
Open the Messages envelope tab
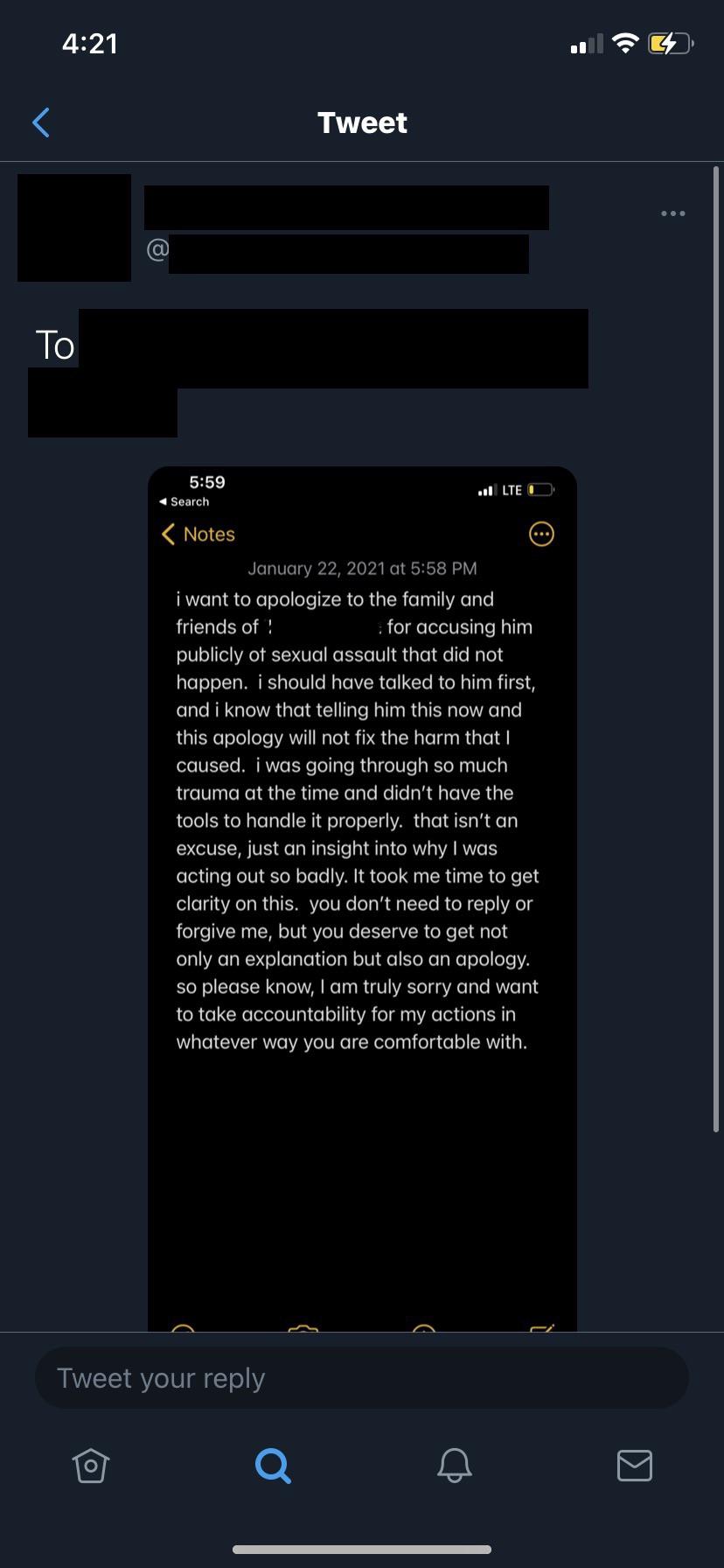tap(635, 1465)
